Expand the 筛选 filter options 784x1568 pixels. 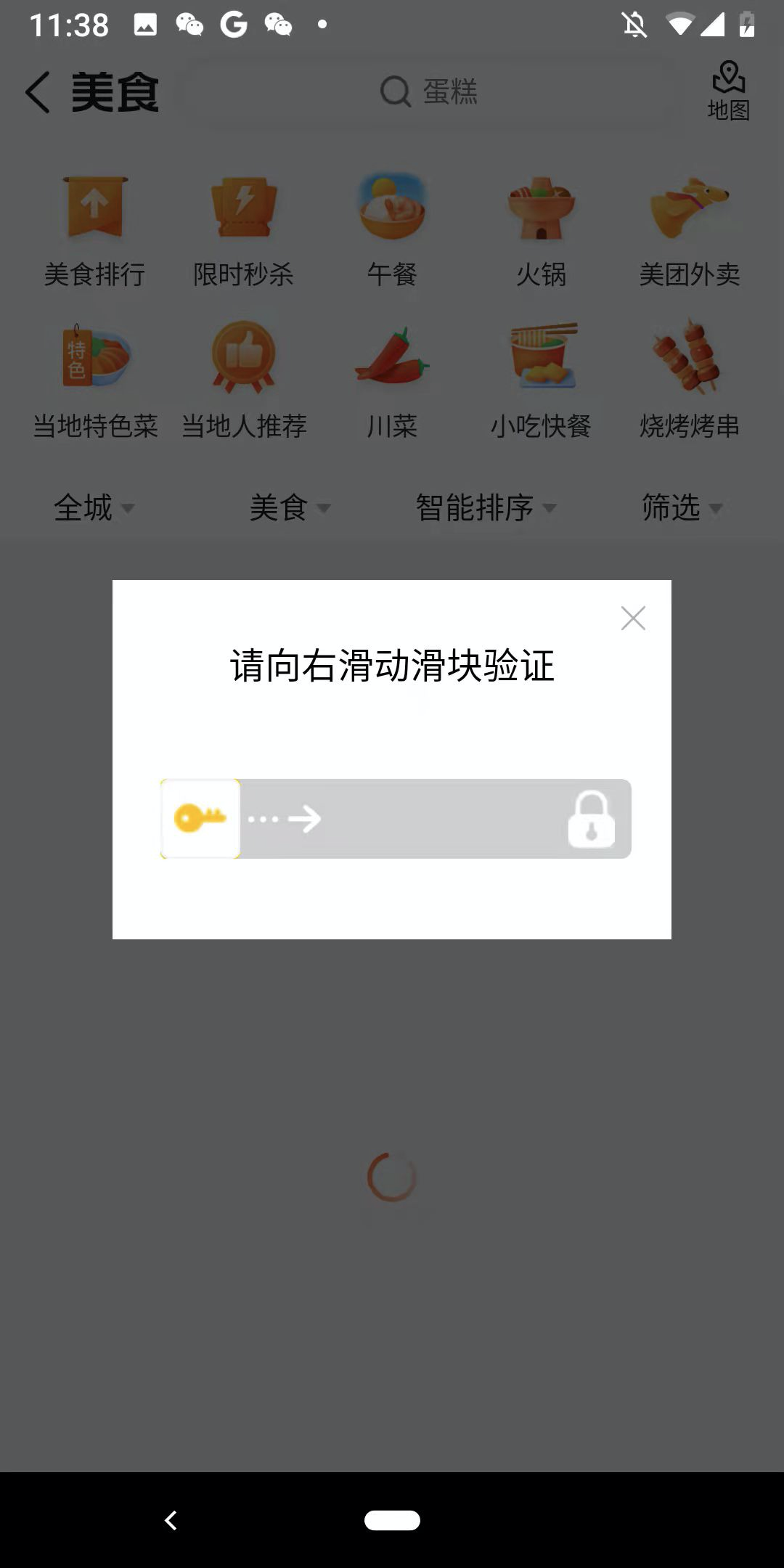tap(682, 507)
